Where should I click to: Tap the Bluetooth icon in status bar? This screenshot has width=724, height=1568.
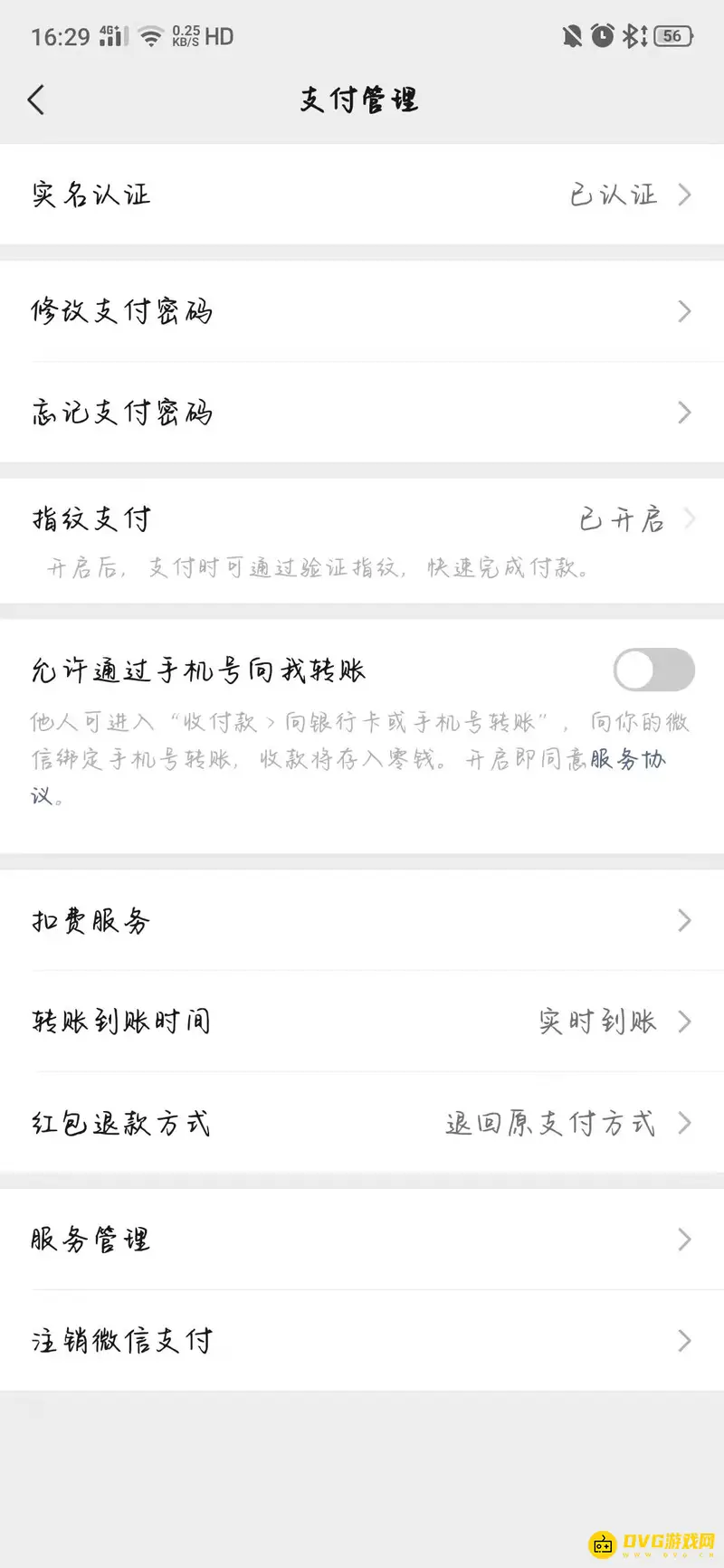click(632, 34)
